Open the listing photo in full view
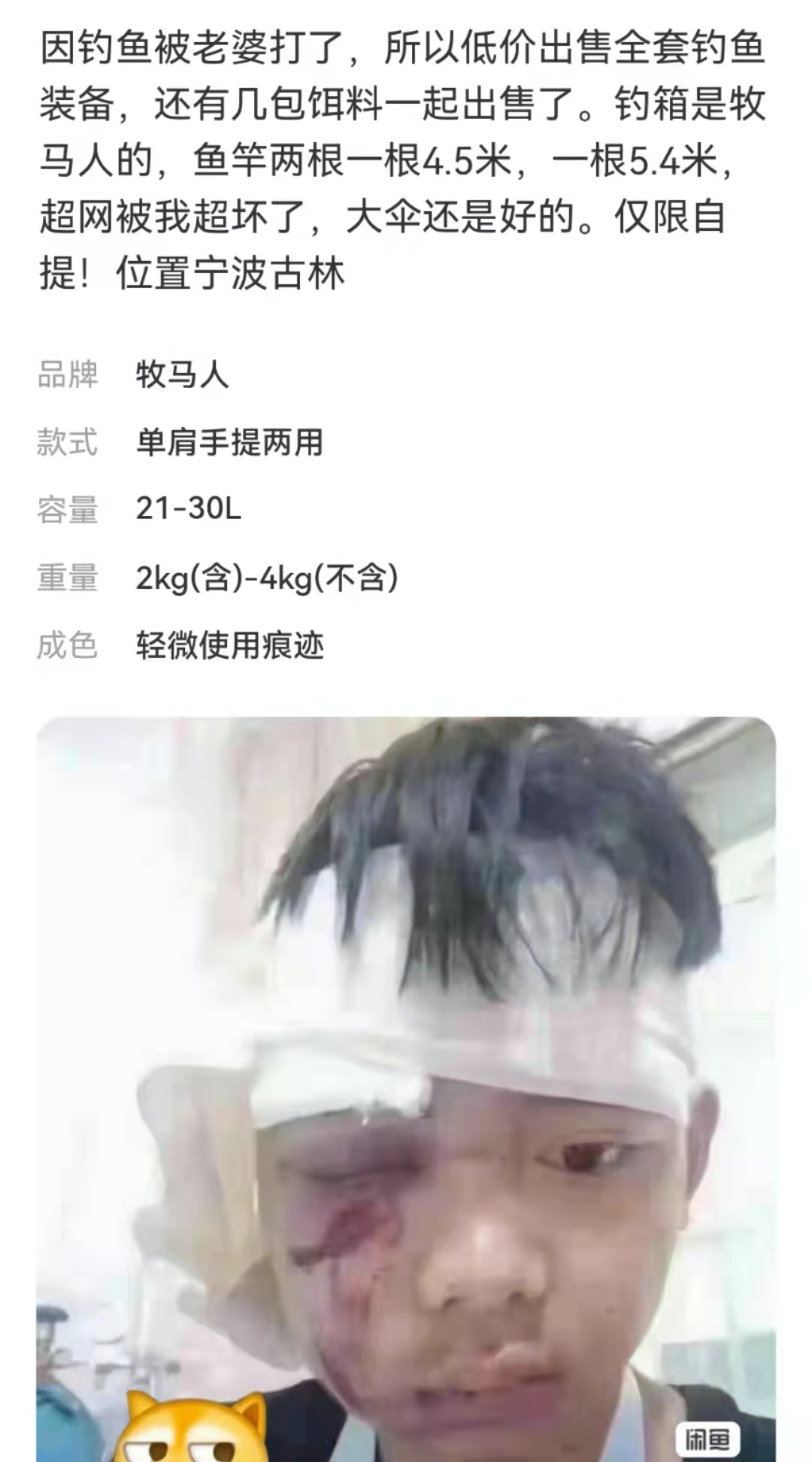 [406, 1083]
